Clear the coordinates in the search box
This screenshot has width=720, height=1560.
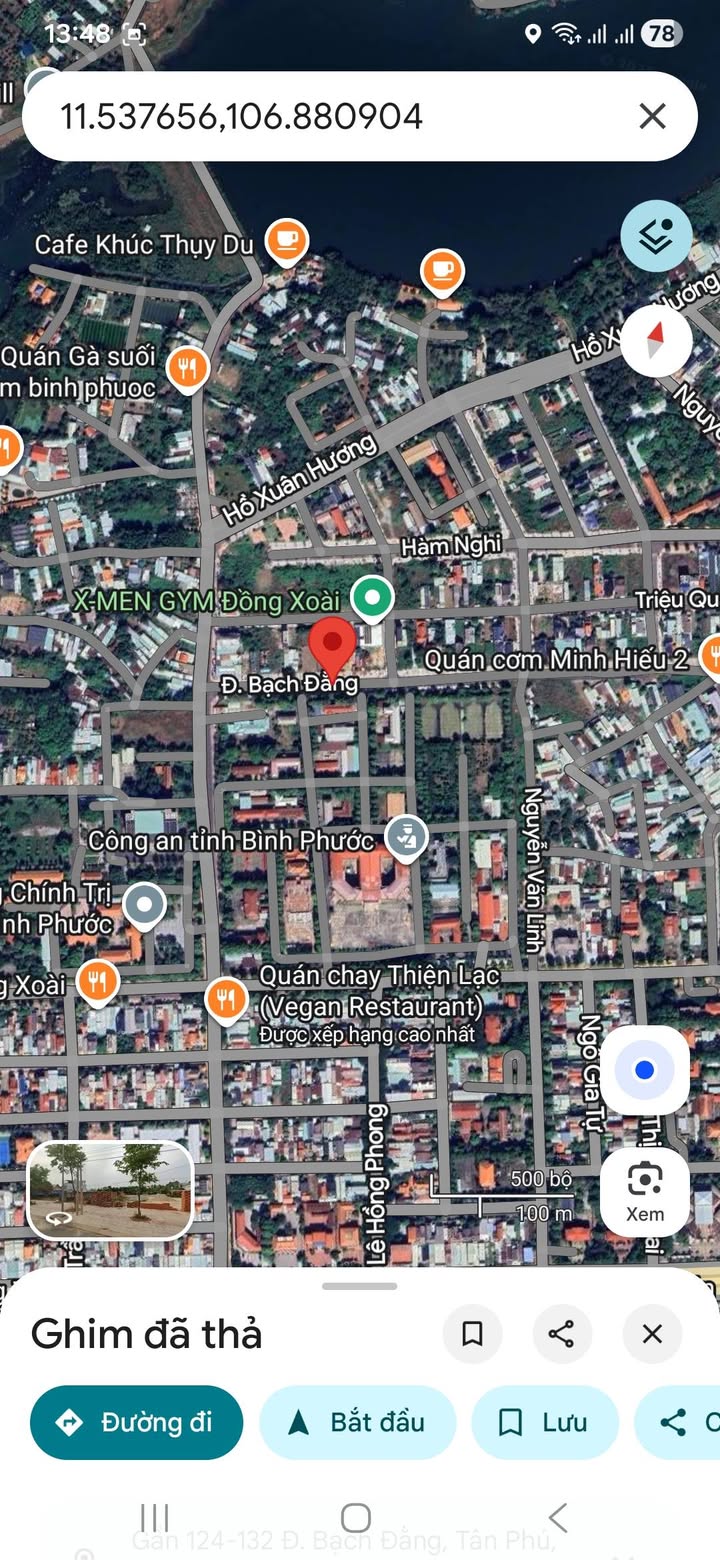pos(652,117)
